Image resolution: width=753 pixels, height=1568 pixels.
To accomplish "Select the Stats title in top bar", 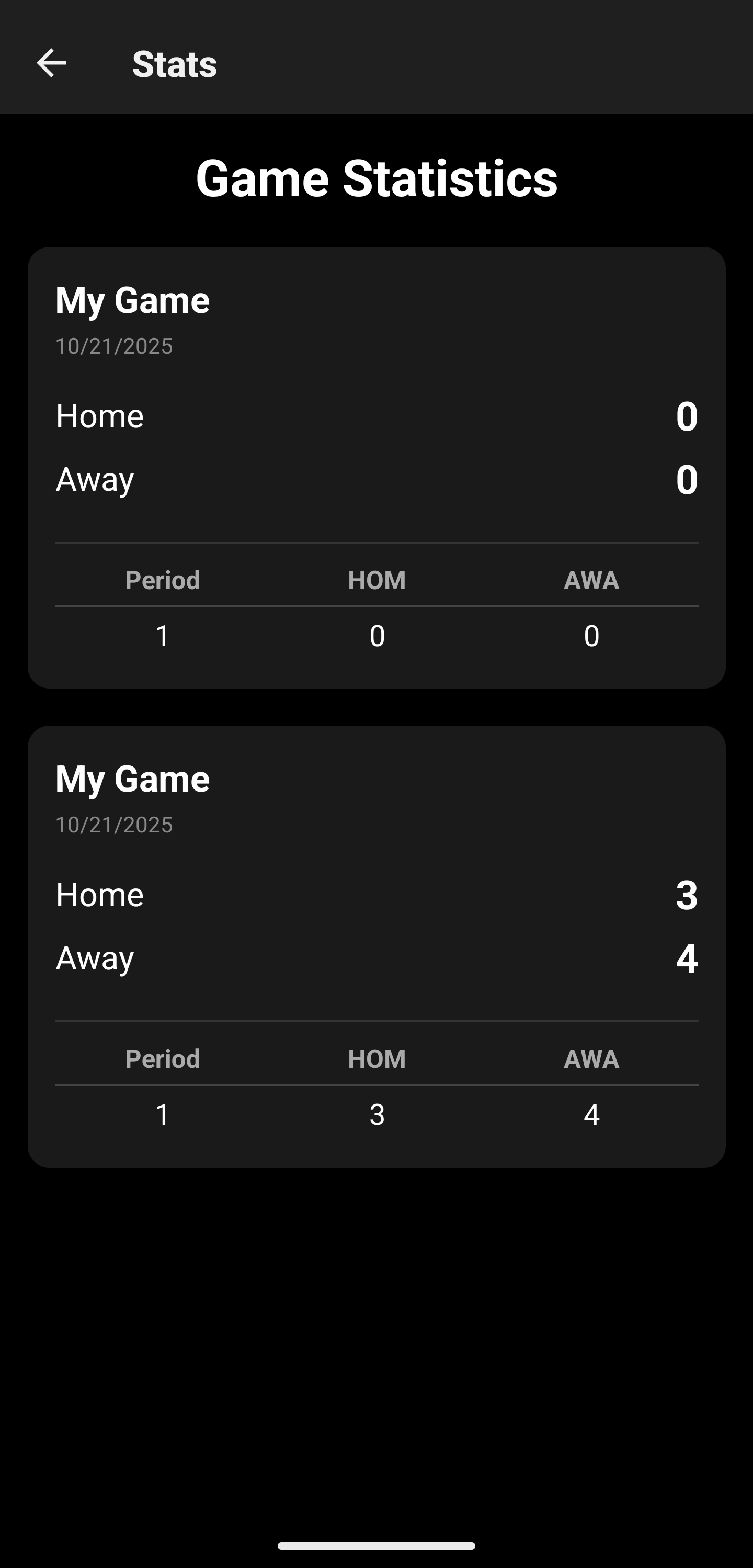I will [x=174, y=64].
